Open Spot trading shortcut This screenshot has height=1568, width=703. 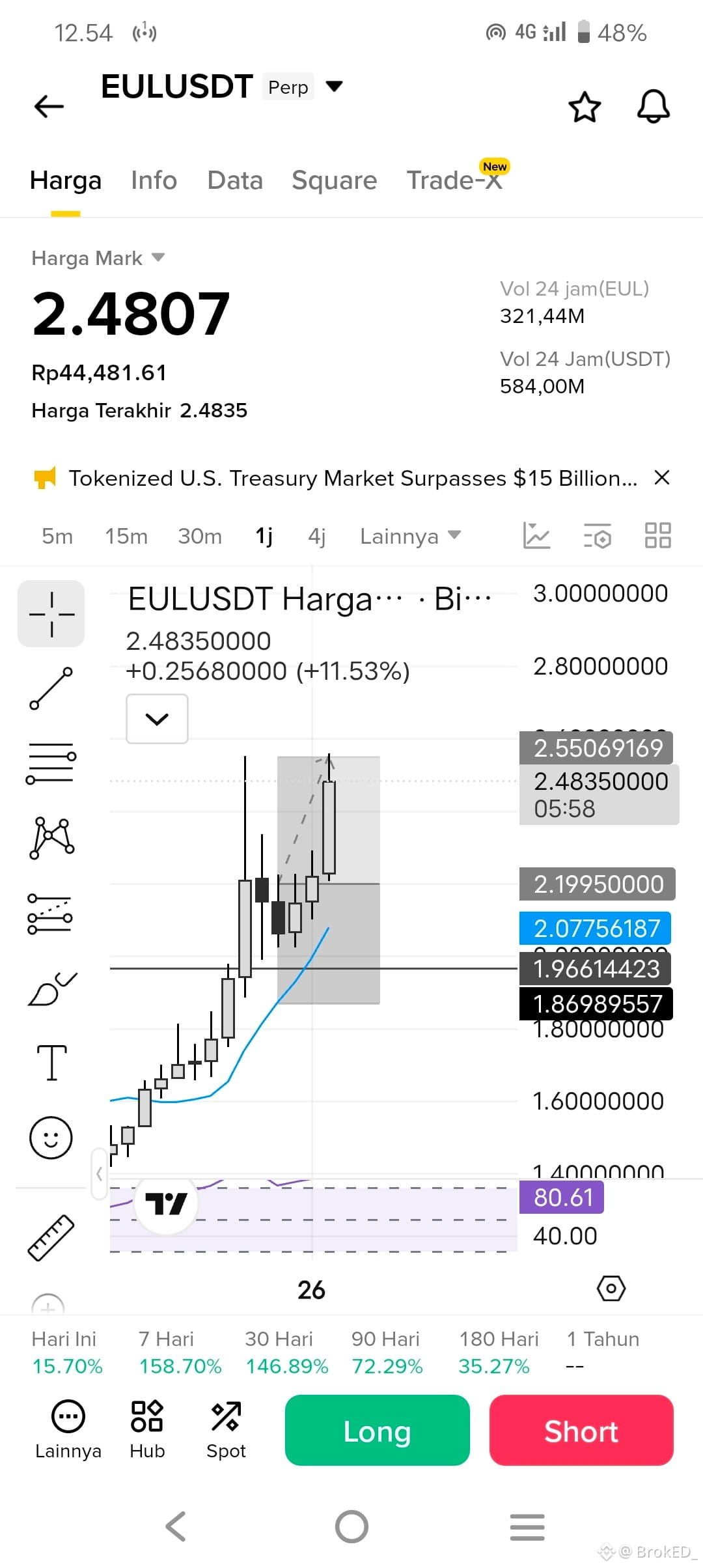click(226, 1430)
